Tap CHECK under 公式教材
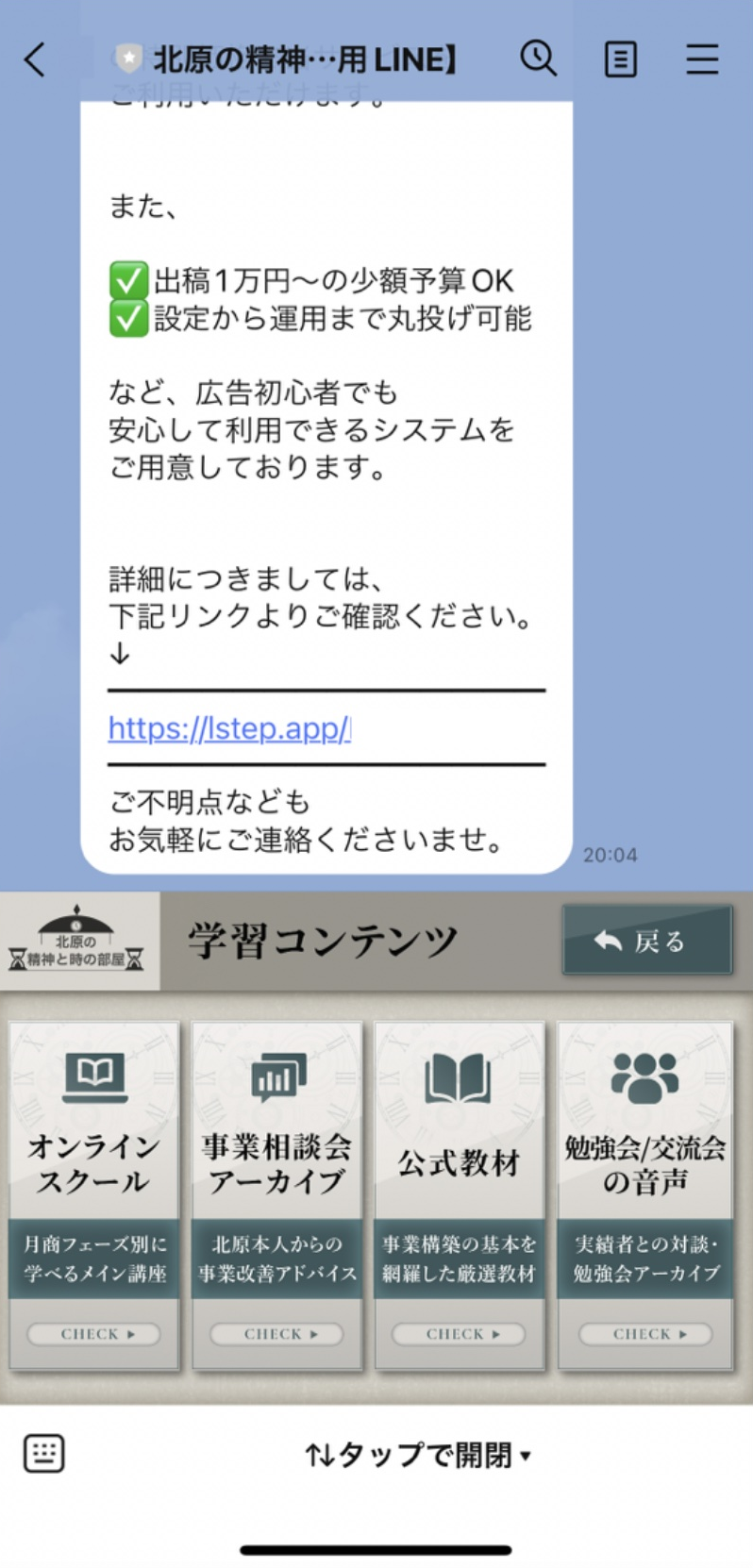Screen dimensions: 753x1568 [x=459, y=1333]
